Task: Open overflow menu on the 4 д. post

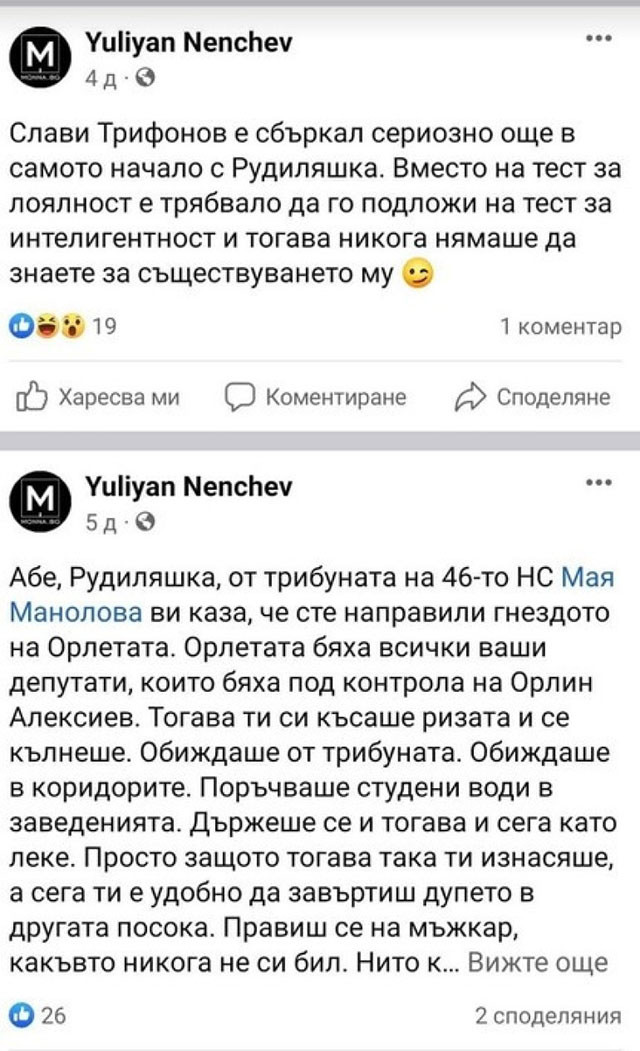Action: [598, 39]
